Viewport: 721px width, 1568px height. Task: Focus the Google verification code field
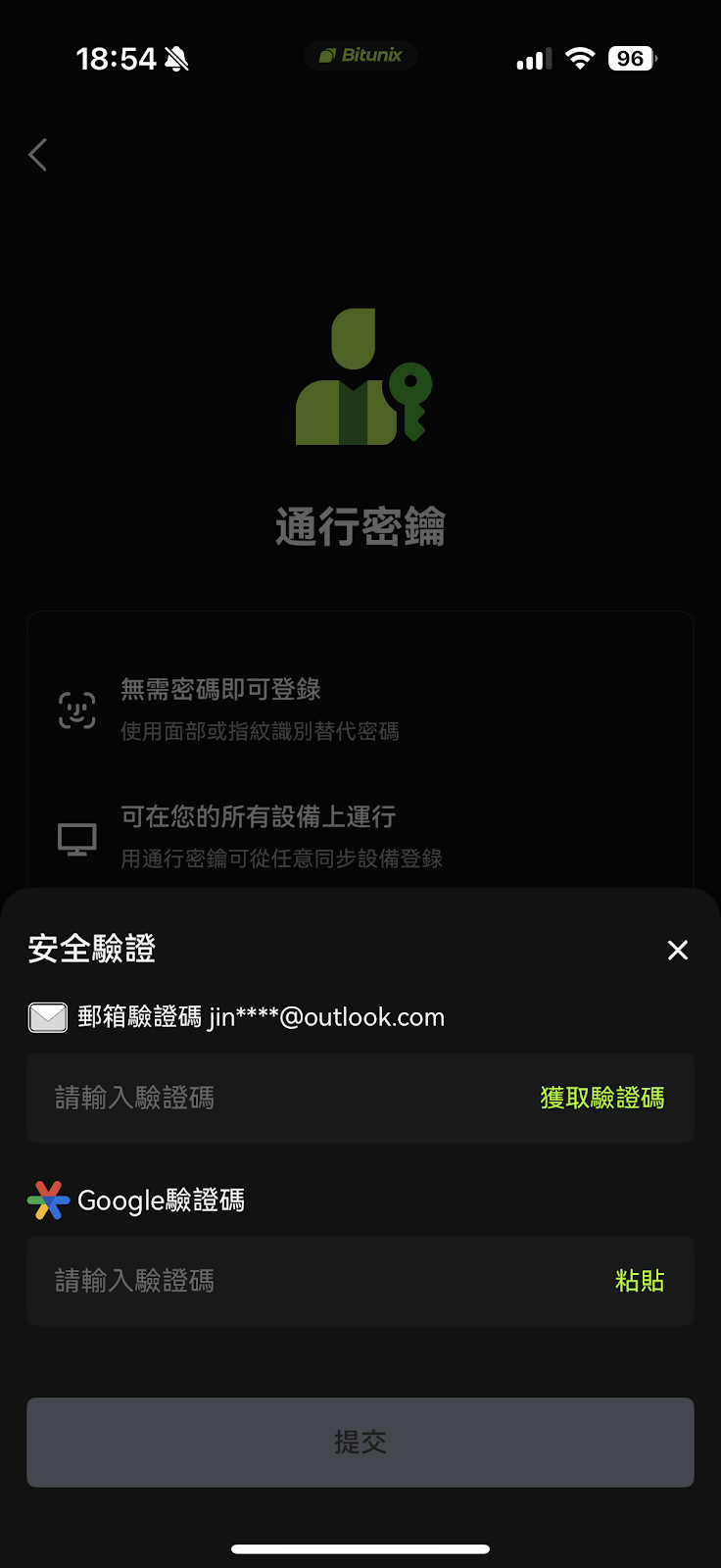pos(360,1281)
